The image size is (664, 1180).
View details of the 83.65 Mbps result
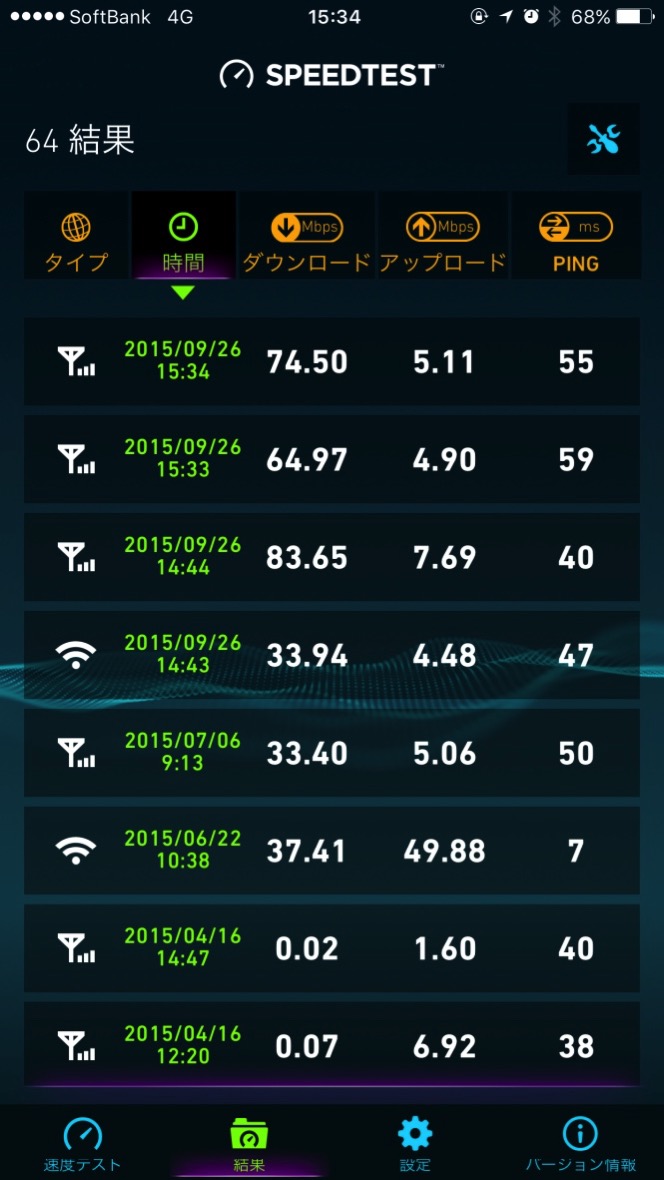332,557
